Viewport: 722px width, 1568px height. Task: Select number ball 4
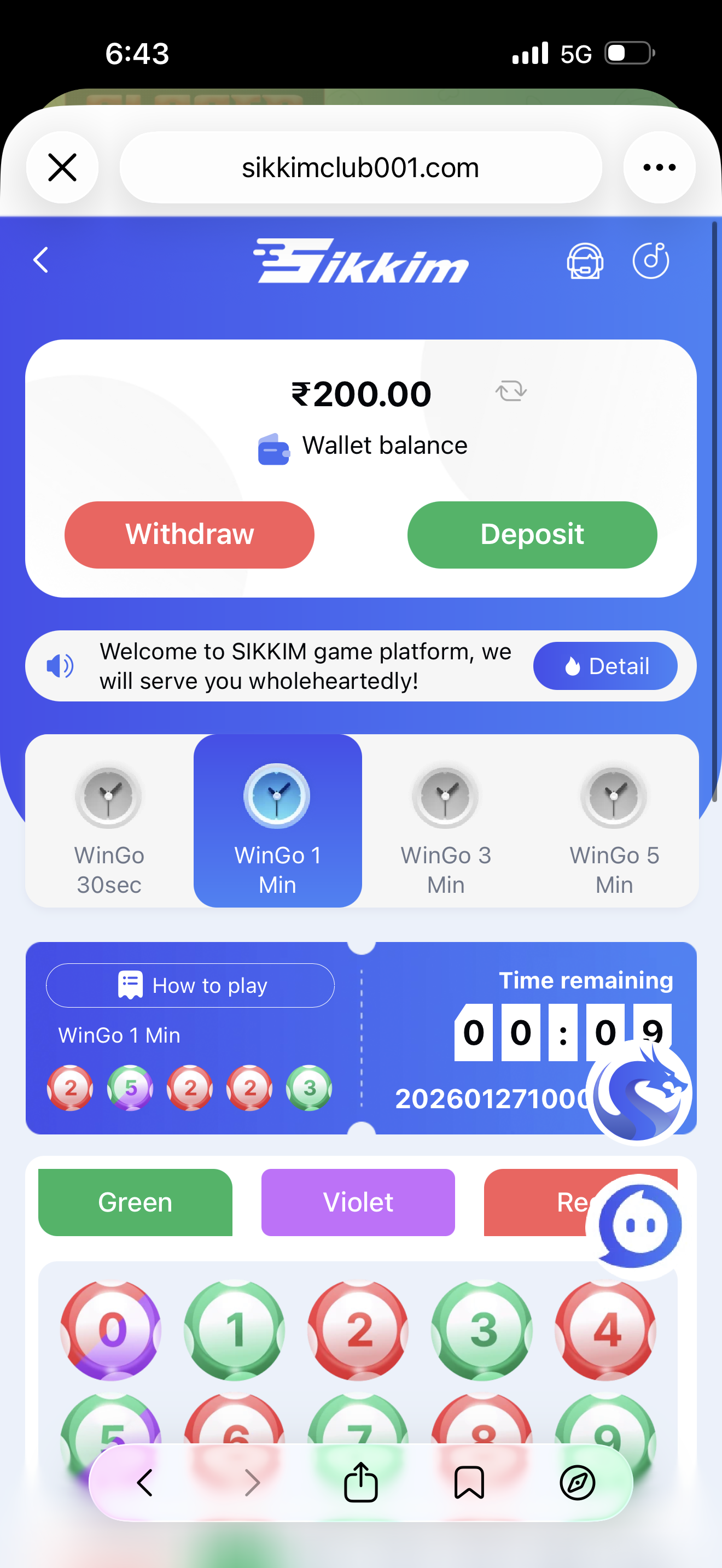click(605, 1330)
